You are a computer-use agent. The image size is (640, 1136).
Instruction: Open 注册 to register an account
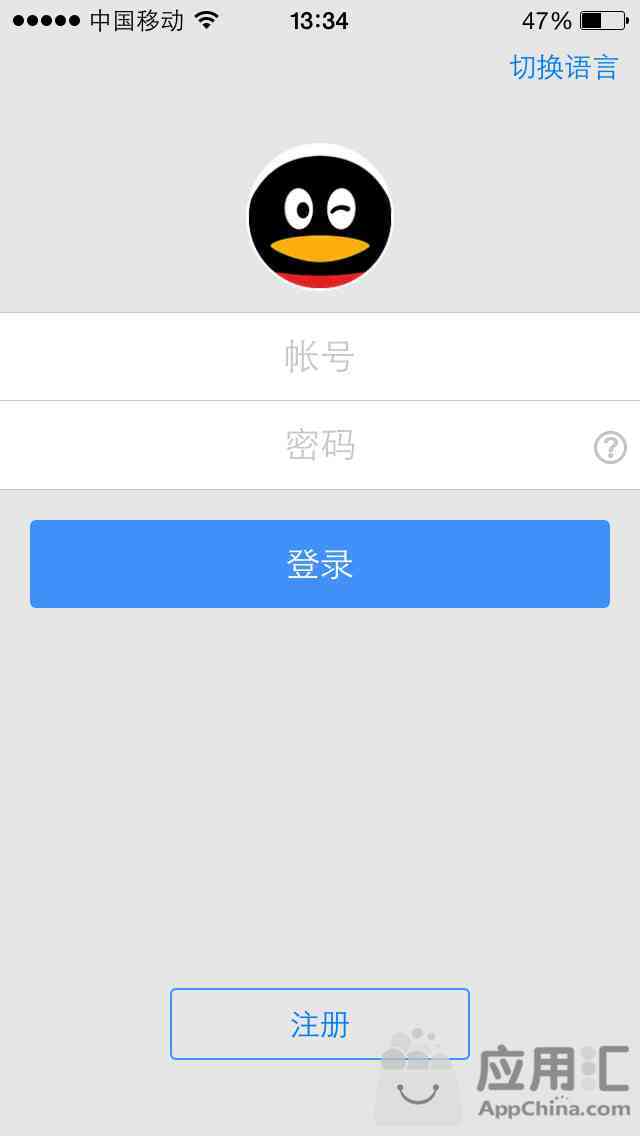[320, 1024]
